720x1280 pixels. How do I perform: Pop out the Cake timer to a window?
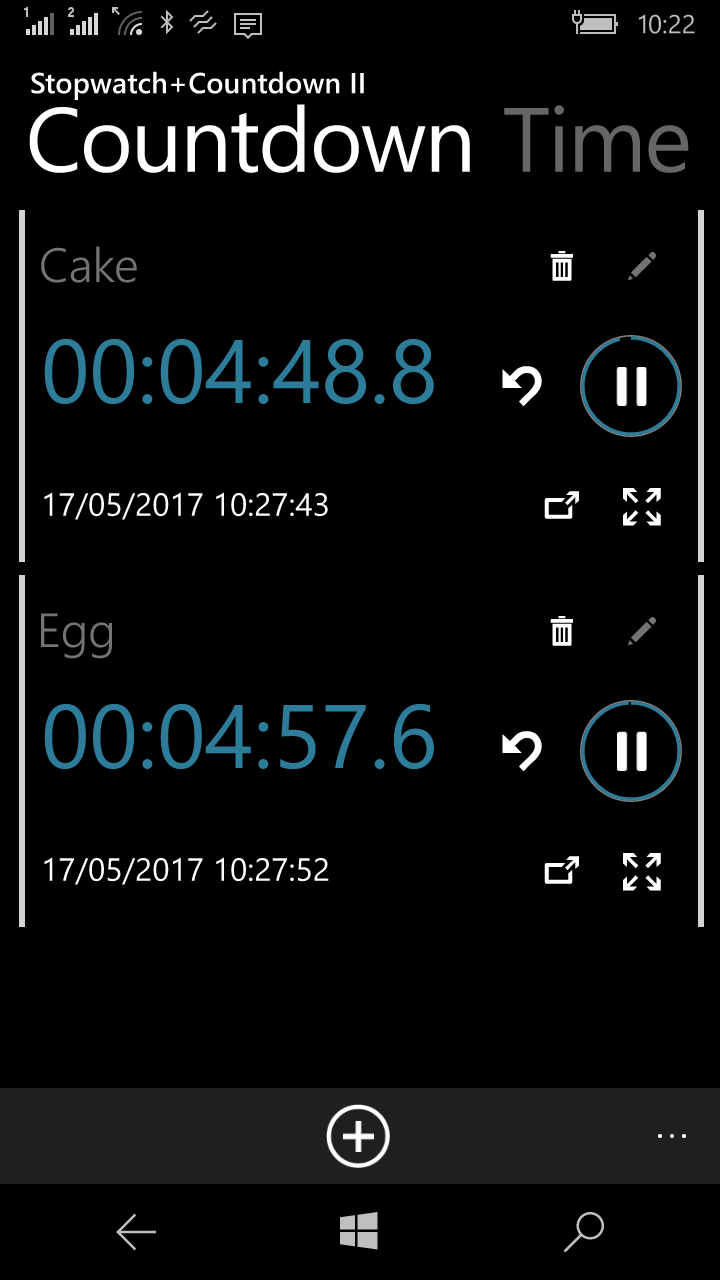click(x=561, y=507)
